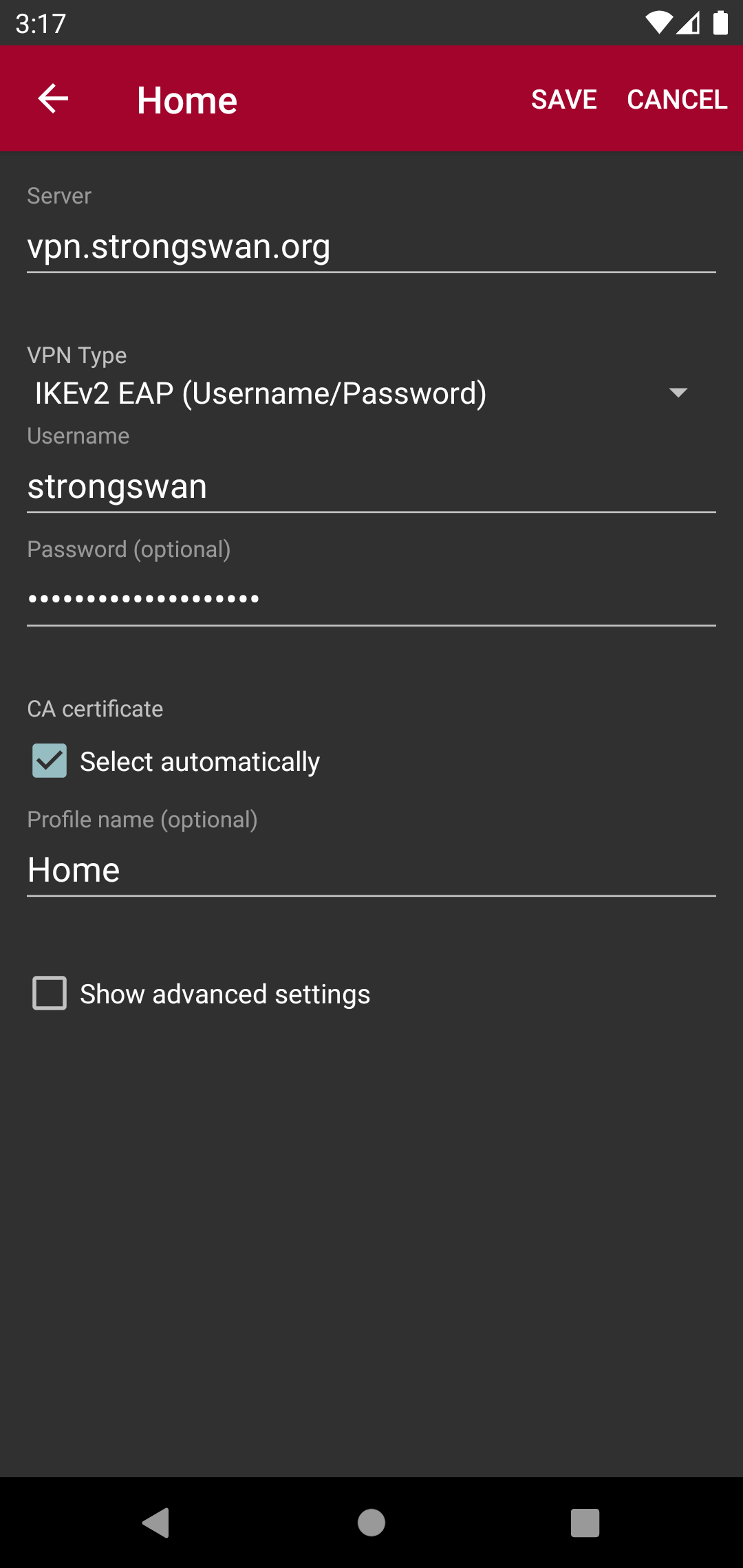Save the VPN profile

563,100
